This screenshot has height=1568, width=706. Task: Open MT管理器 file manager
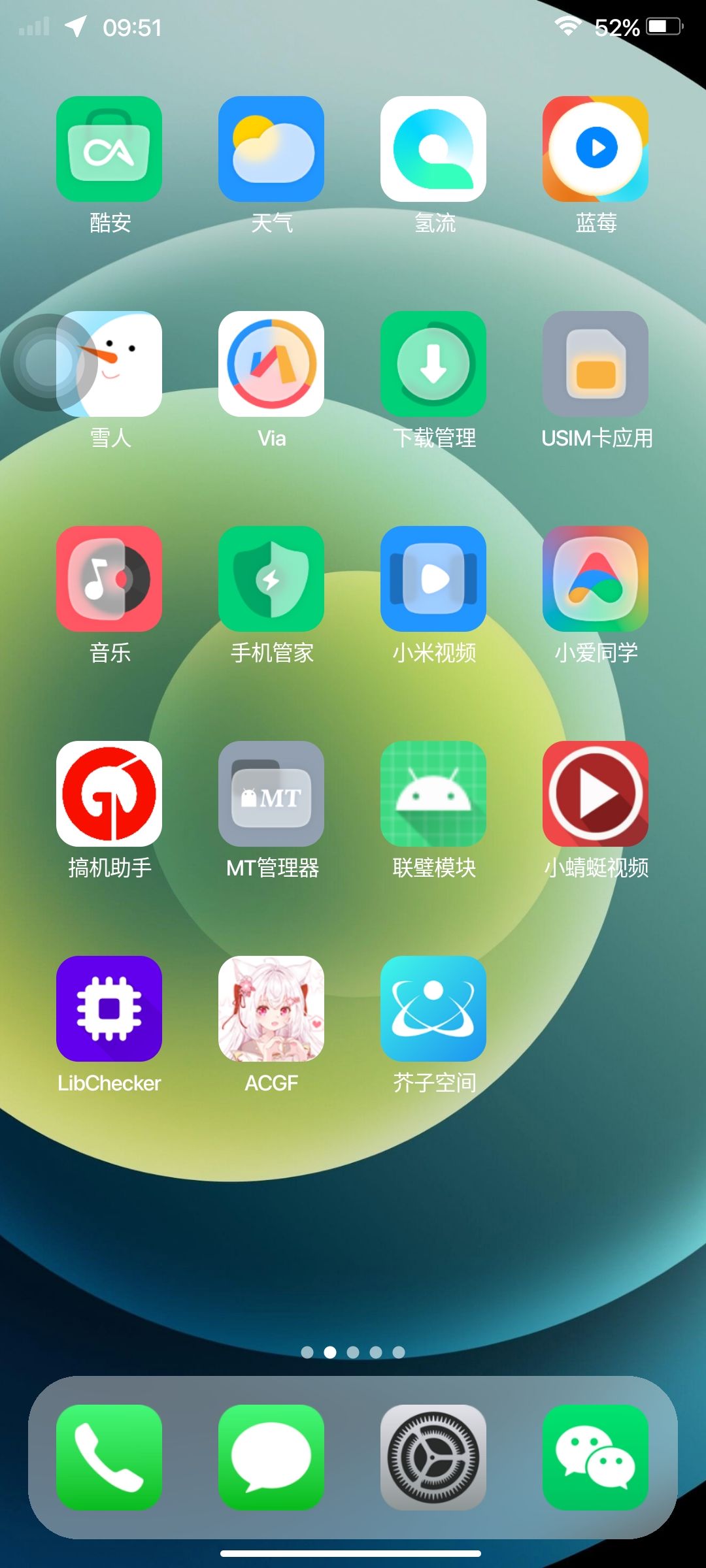271,794
